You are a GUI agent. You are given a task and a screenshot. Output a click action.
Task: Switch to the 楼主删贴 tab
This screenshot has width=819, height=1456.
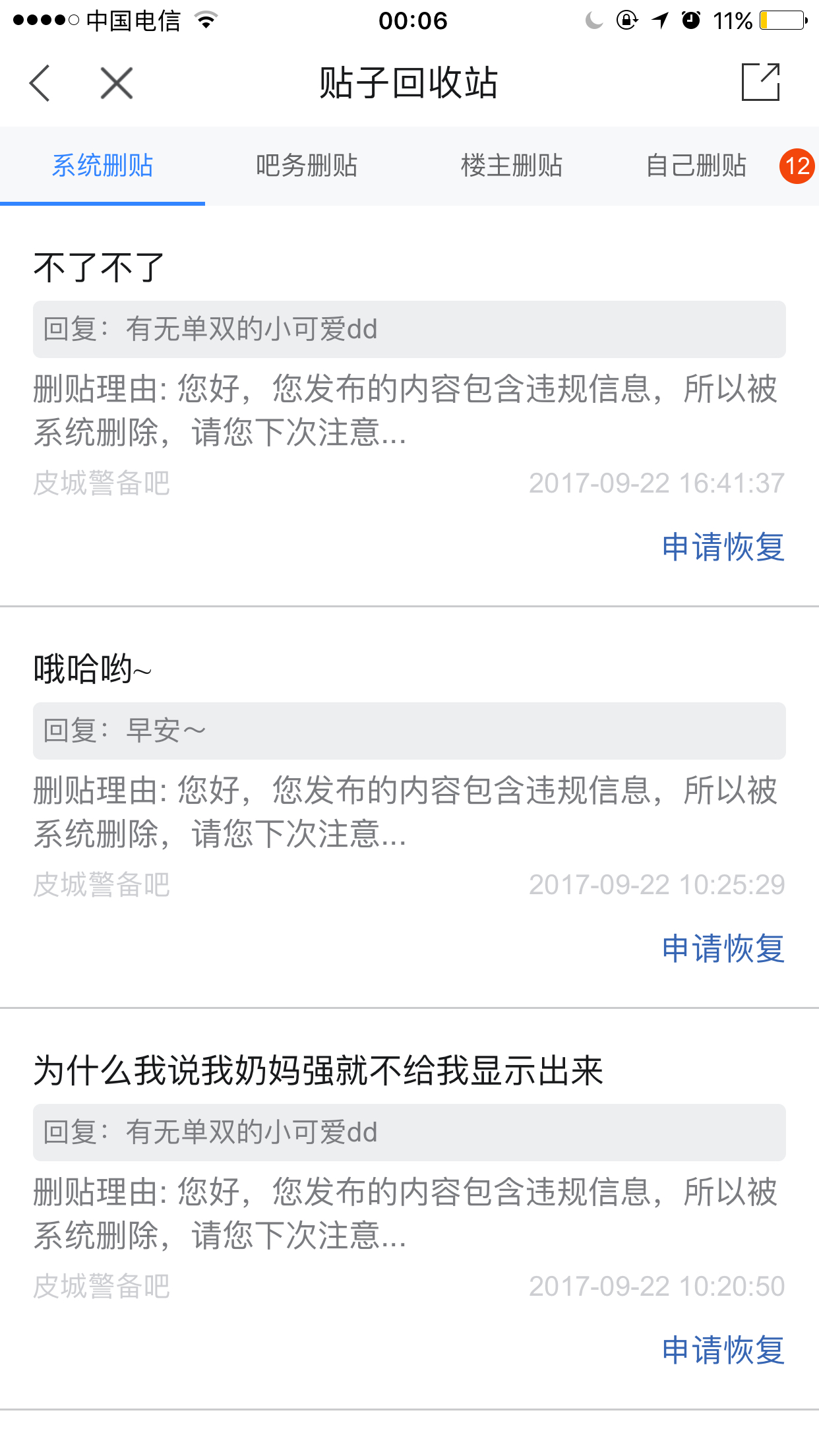coord(512,166)
